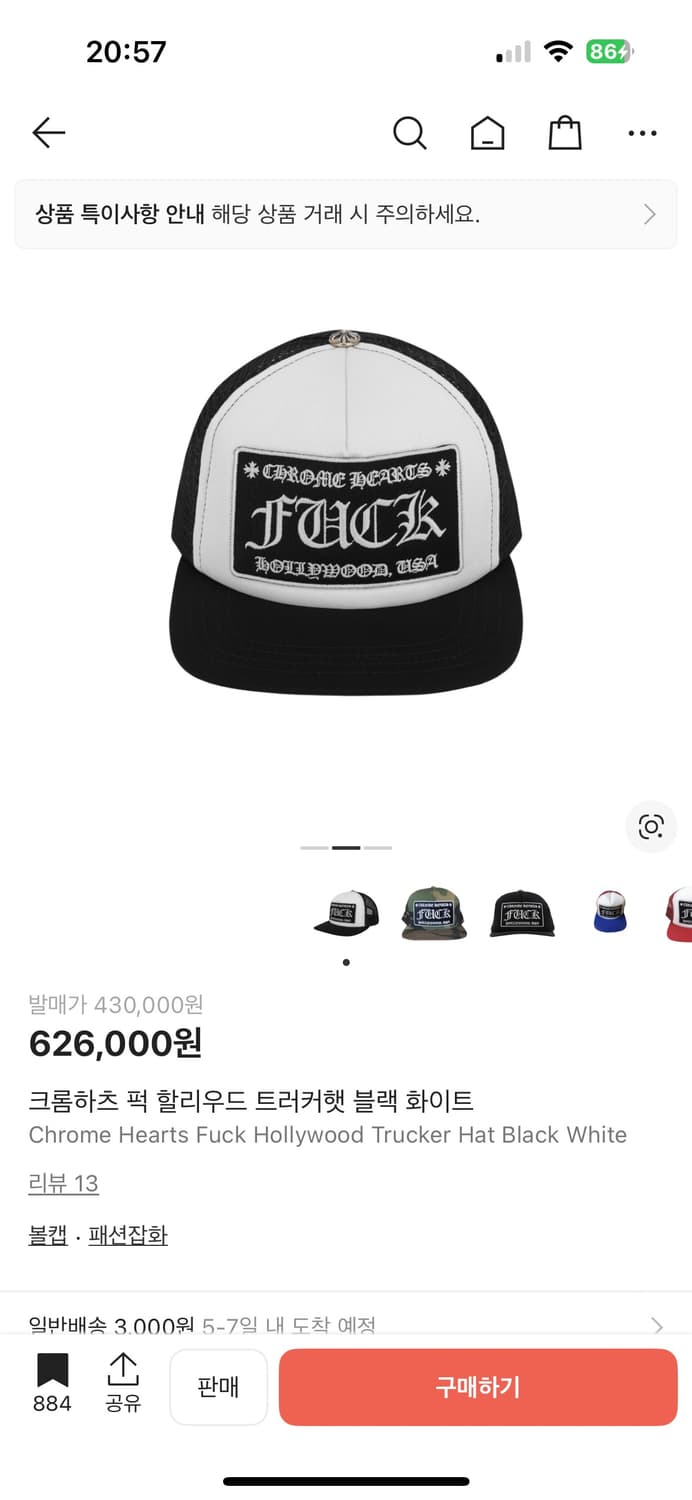692x1500 pixels.
Task: Select the all-black hat thumbnail
Action: [522, 914]
